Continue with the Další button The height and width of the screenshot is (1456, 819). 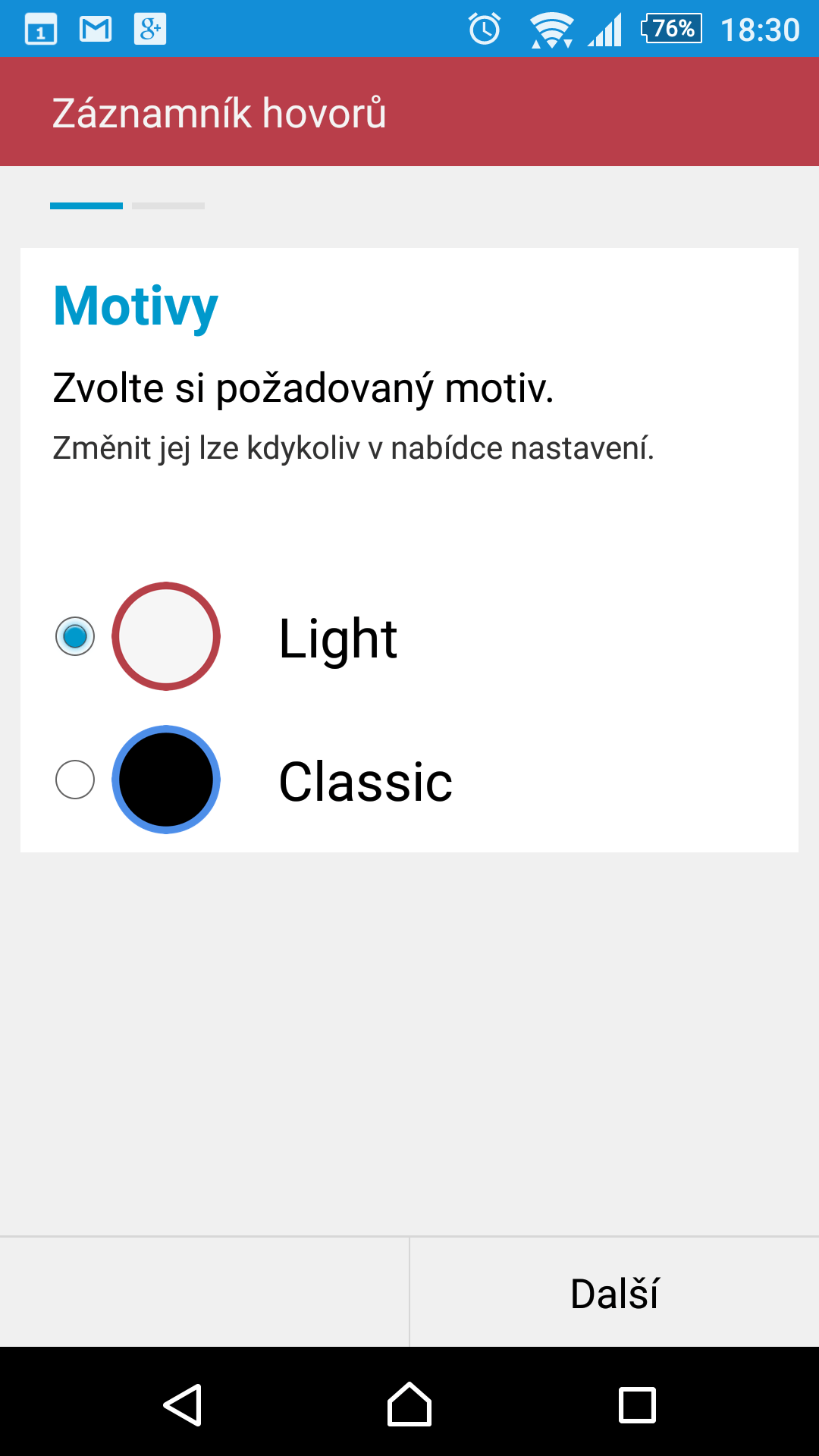(x=614, y=1293)
